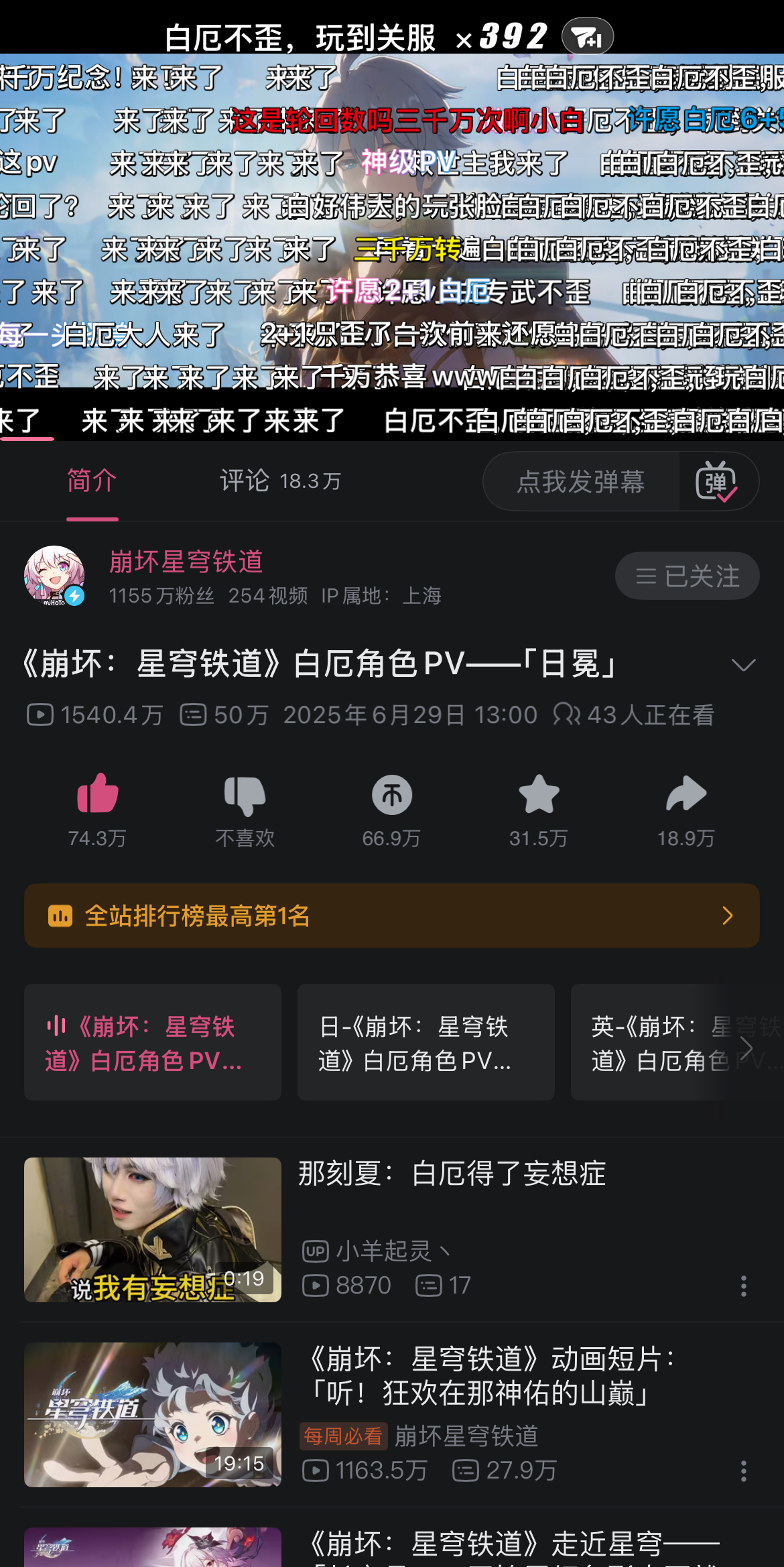Expand the video title description chevron
784x1567 pixels.
(743, 665)
